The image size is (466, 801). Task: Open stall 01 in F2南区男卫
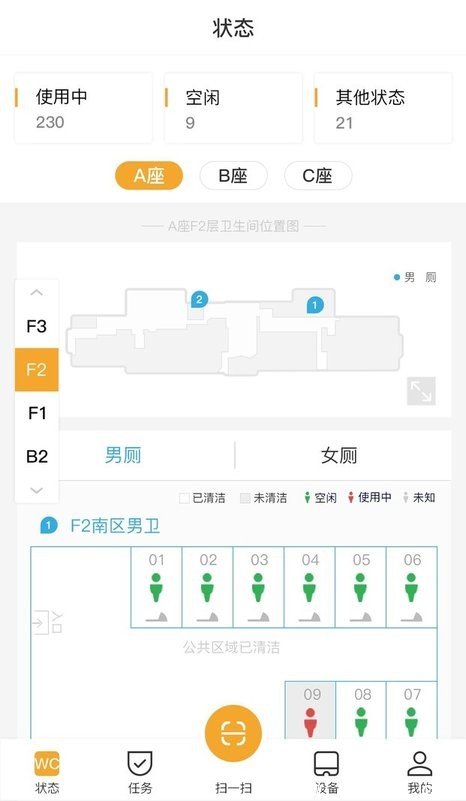[x=156, y=587]
